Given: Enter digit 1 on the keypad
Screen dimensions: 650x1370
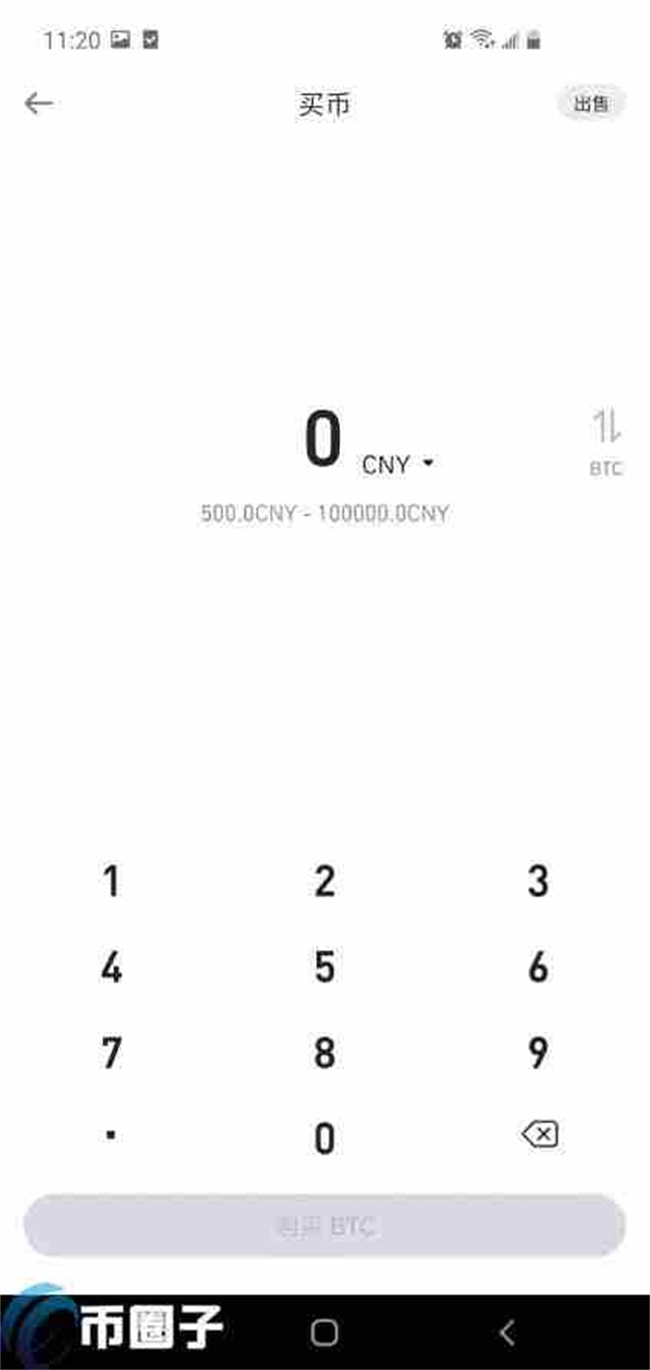Looking at the screenshot, I should coord(111,881).
